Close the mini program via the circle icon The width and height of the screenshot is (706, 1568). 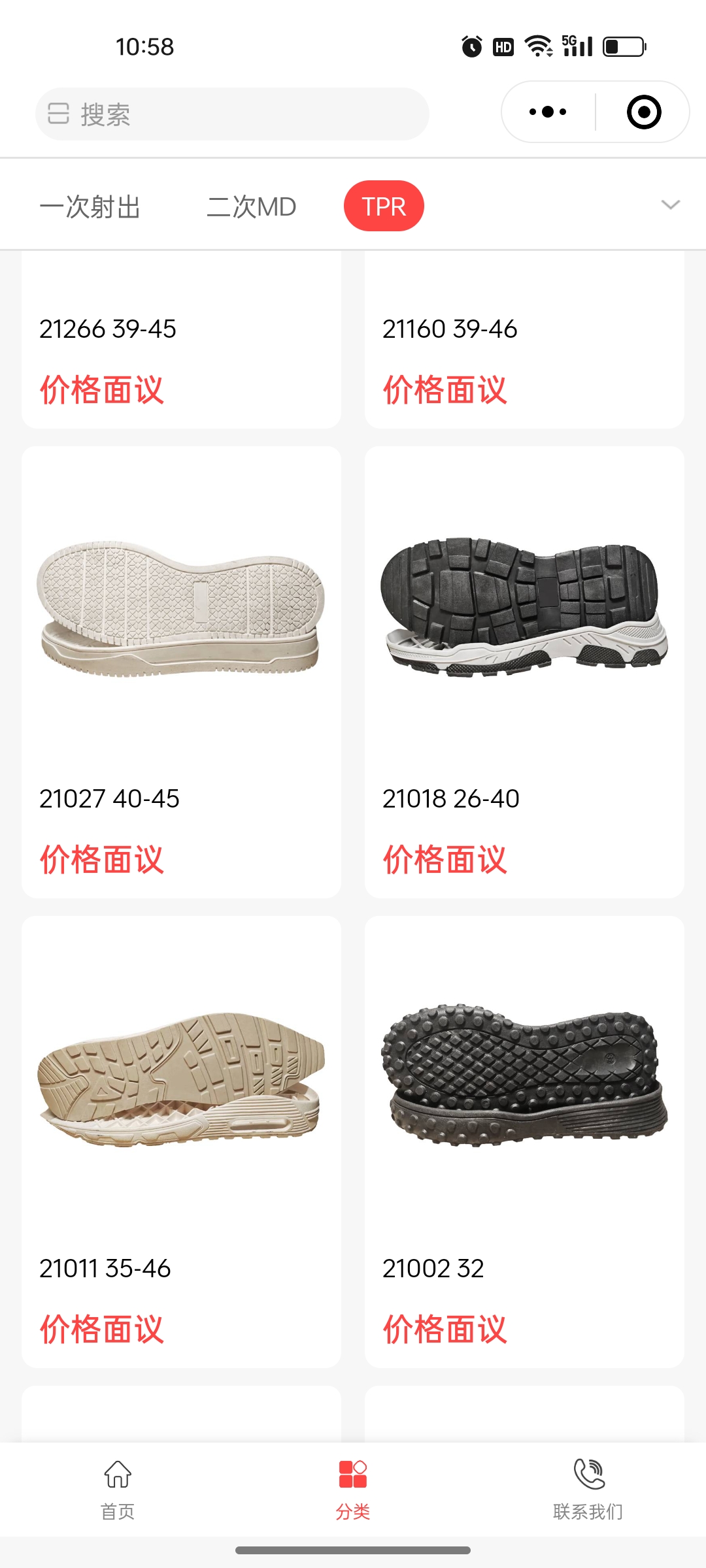point(643,112)
